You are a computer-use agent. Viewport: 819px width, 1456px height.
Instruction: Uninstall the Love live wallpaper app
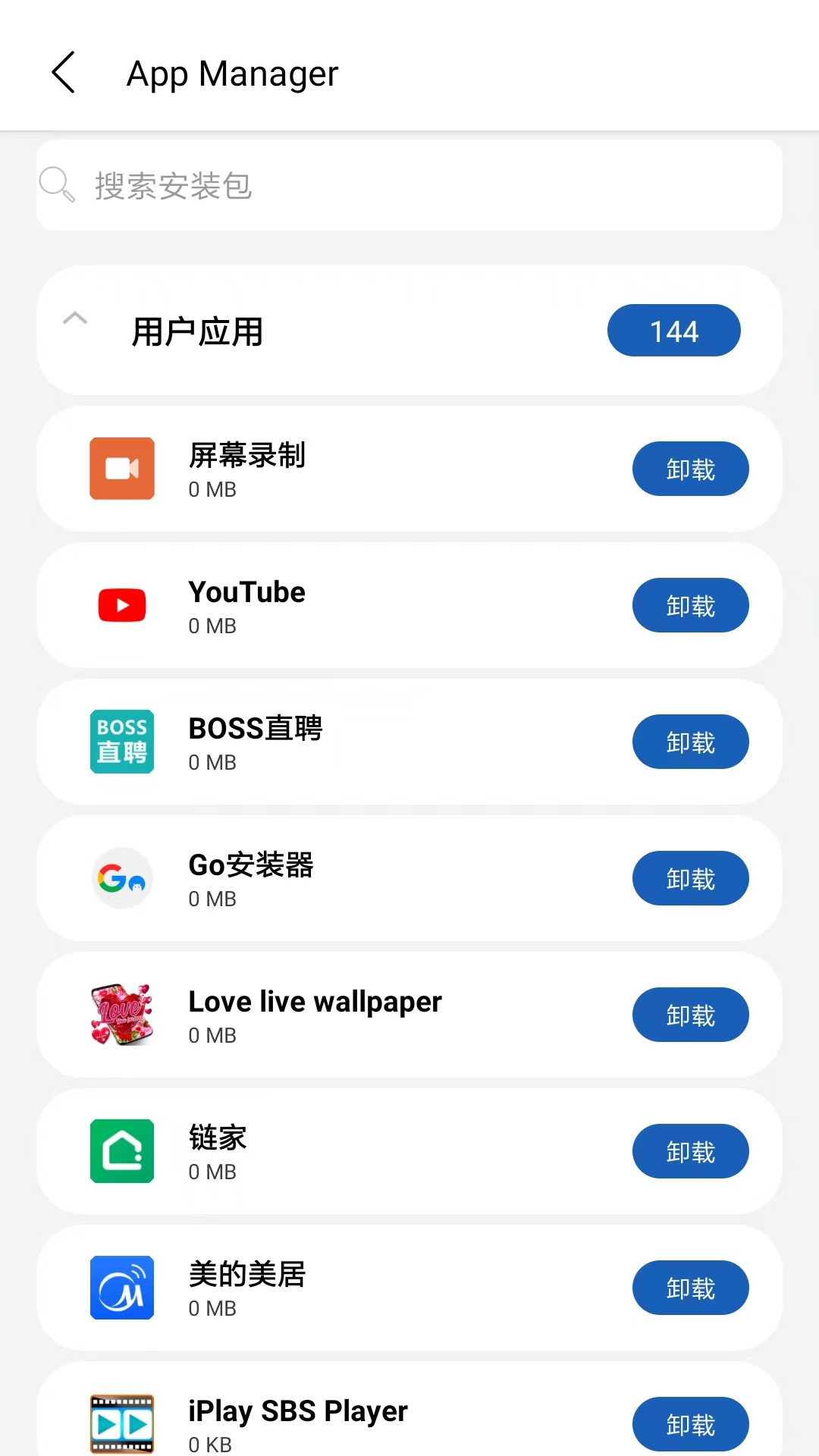(x=690, y=1015)
